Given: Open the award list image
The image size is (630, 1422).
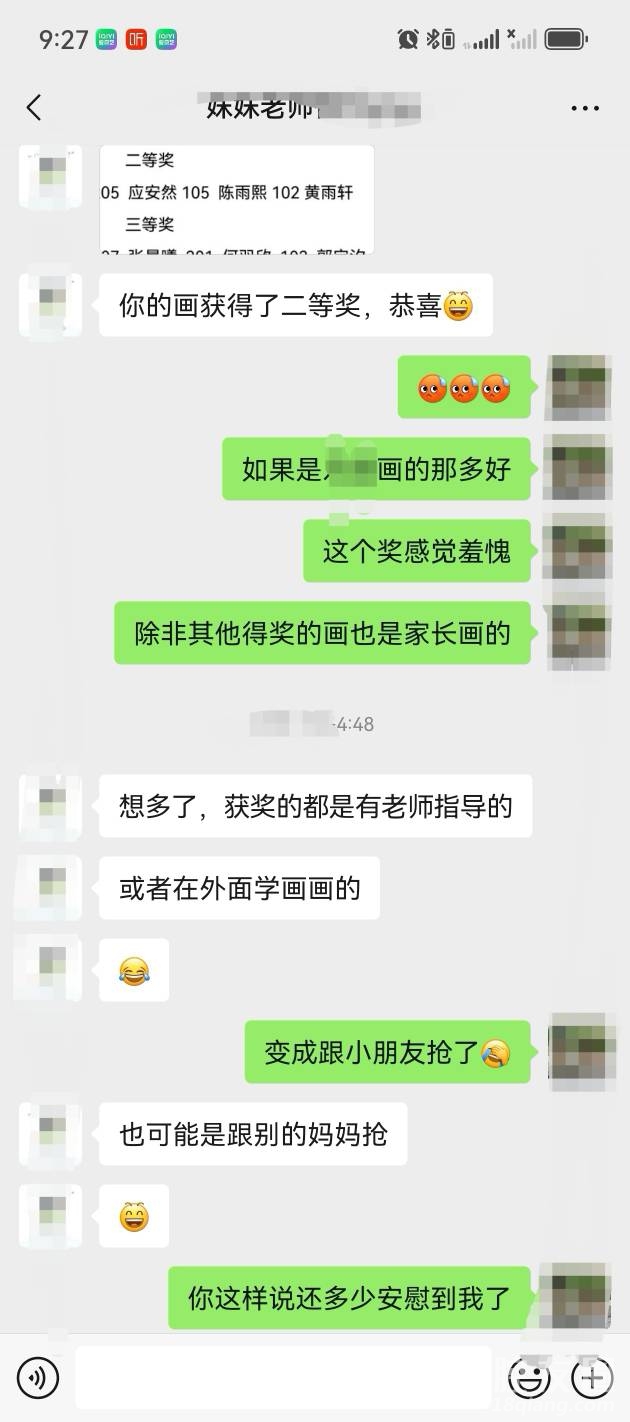Looking at the screenshot, I should pos(237,199).
